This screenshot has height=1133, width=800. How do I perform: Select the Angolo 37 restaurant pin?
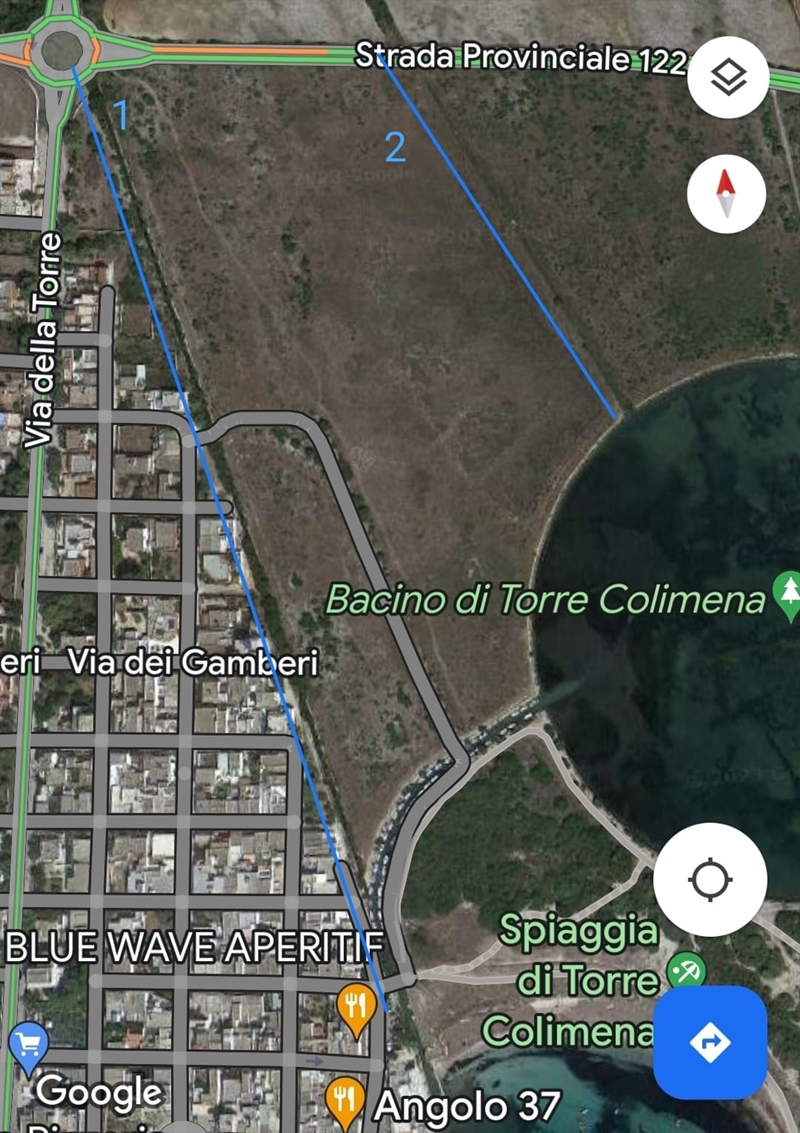pos(345,1098)
